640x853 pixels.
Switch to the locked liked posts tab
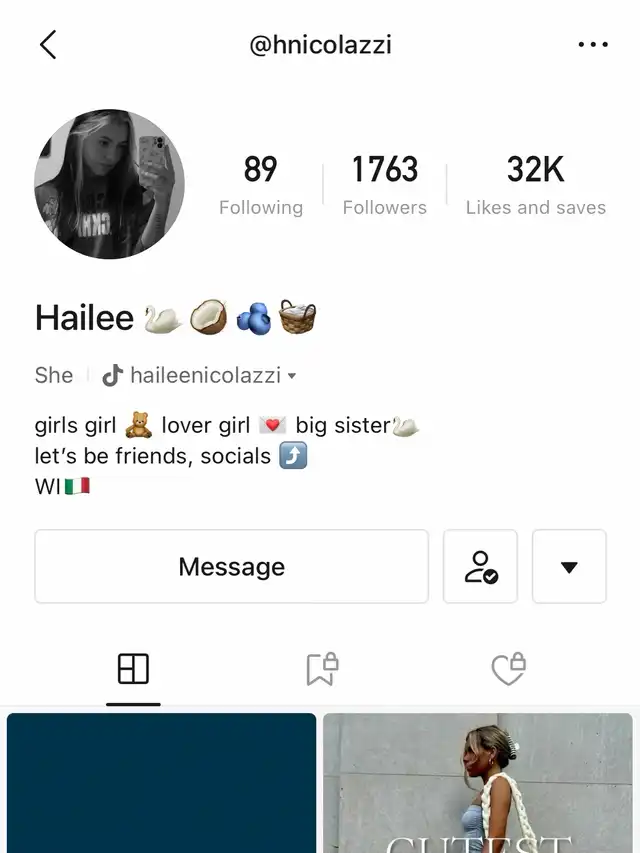(x=508, y=669)
